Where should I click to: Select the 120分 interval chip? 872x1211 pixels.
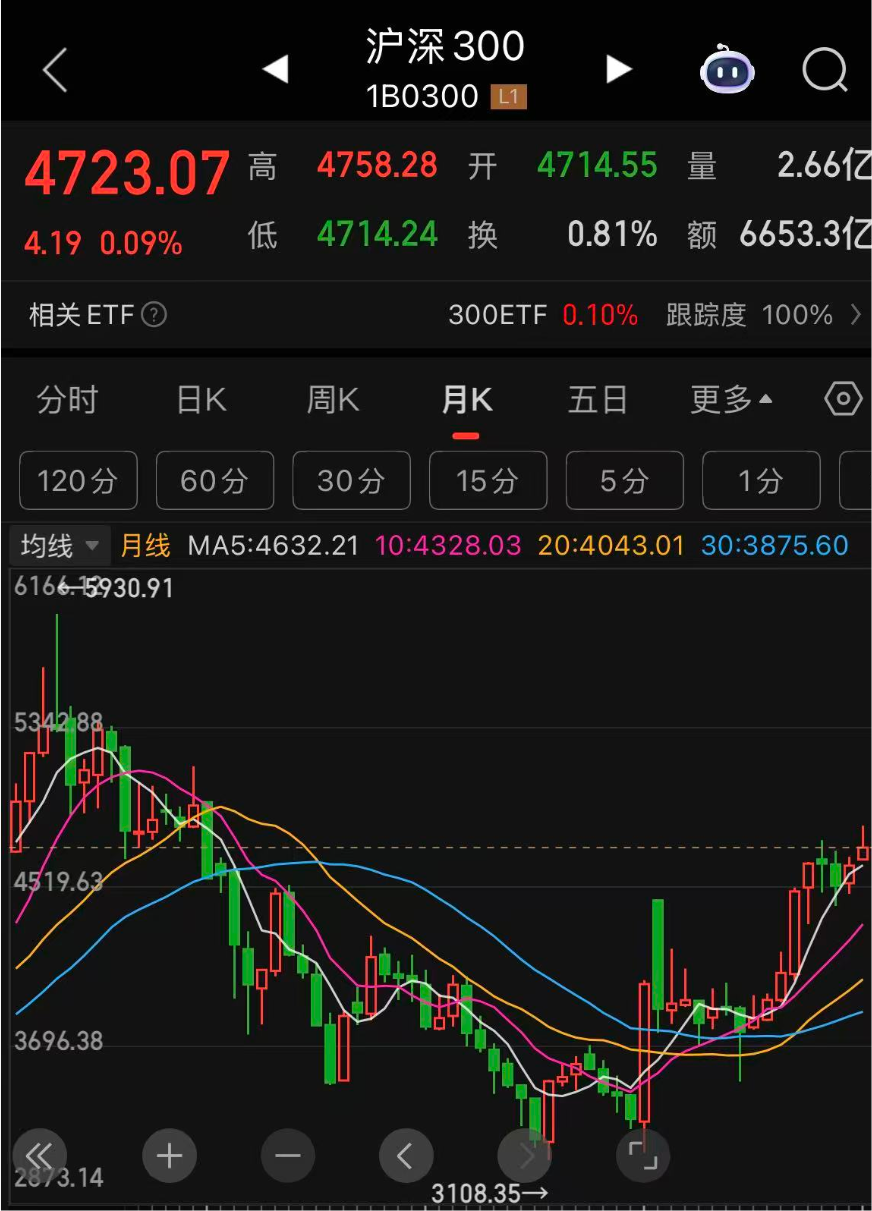pyautogui.click(x=77, y=481)
